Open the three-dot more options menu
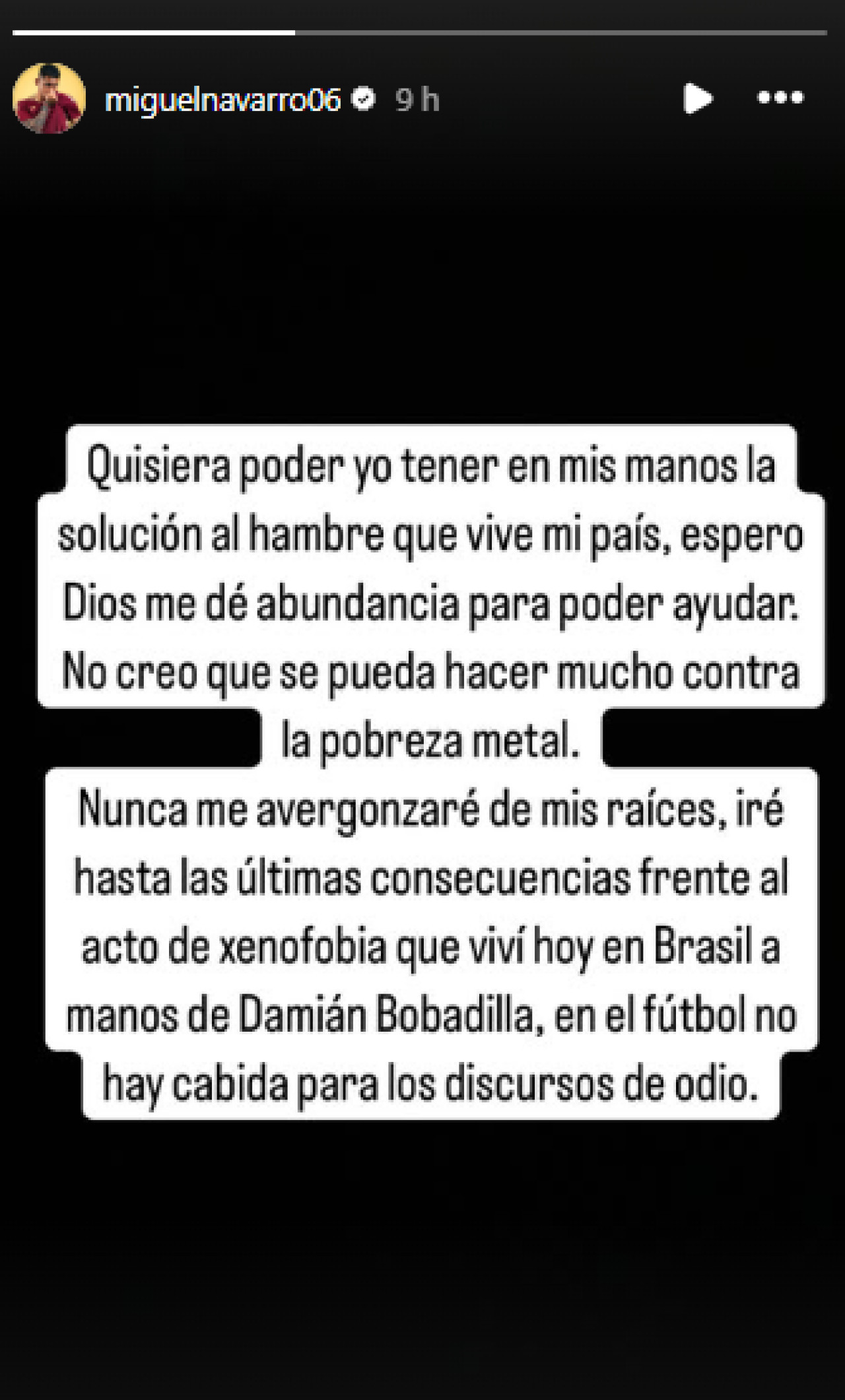The width and height of the screenshot is (845, 1400). pos(780,98)
